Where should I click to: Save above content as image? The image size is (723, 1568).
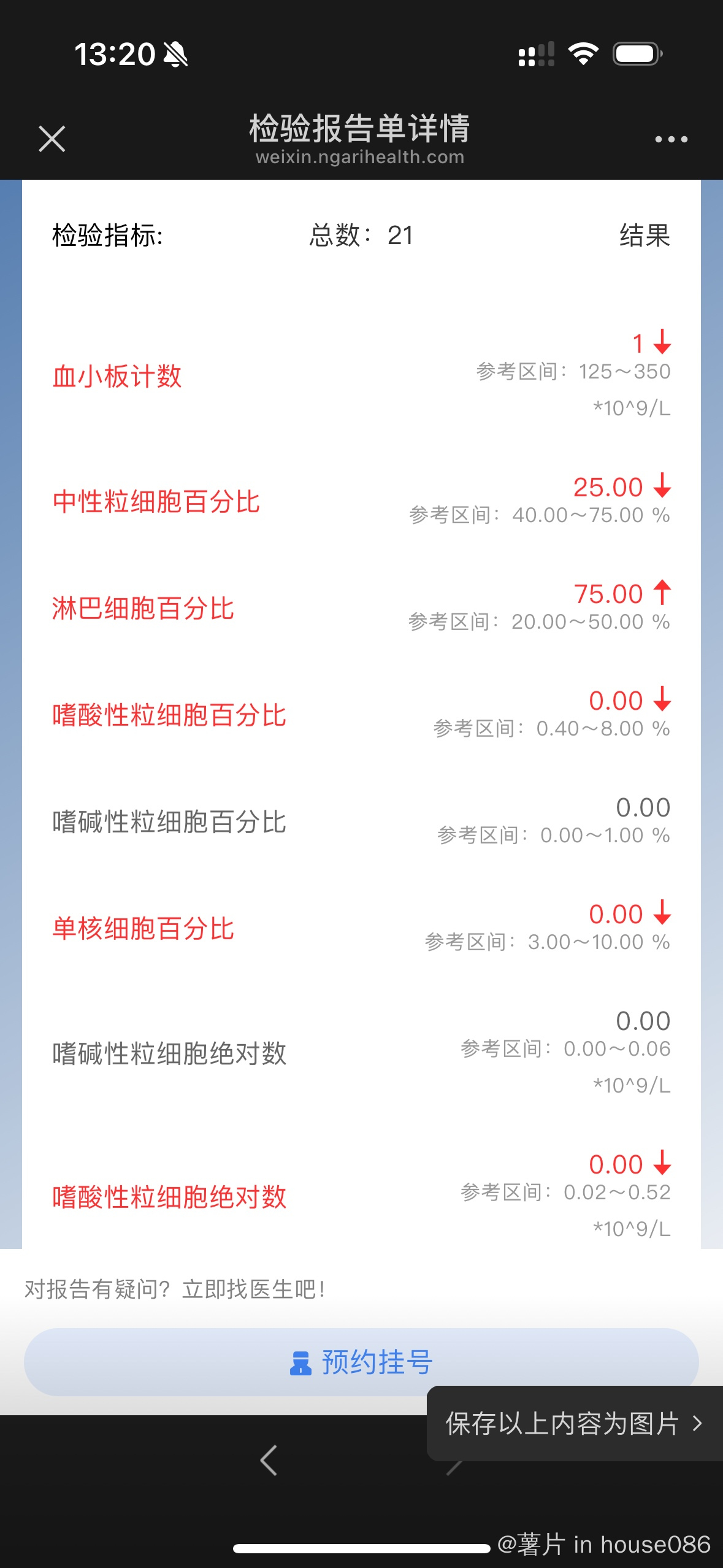pyautogui.click(x=574, y=1423)
